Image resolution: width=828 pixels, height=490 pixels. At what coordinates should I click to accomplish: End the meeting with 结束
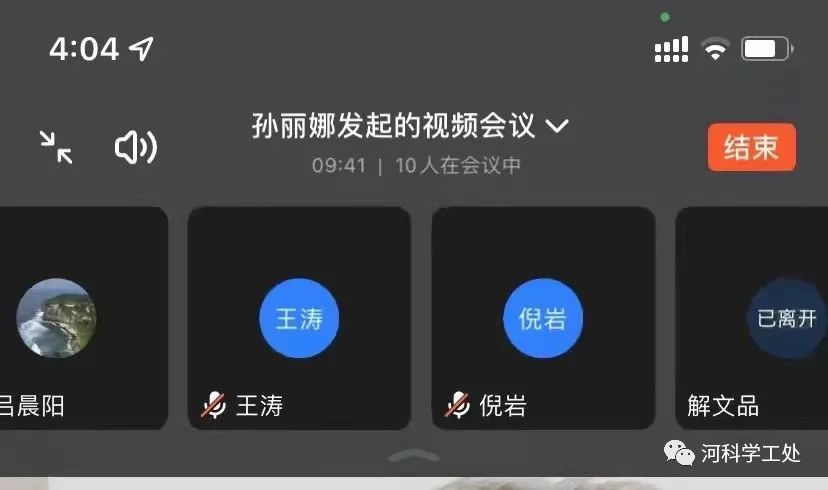(x=751, y=148)
